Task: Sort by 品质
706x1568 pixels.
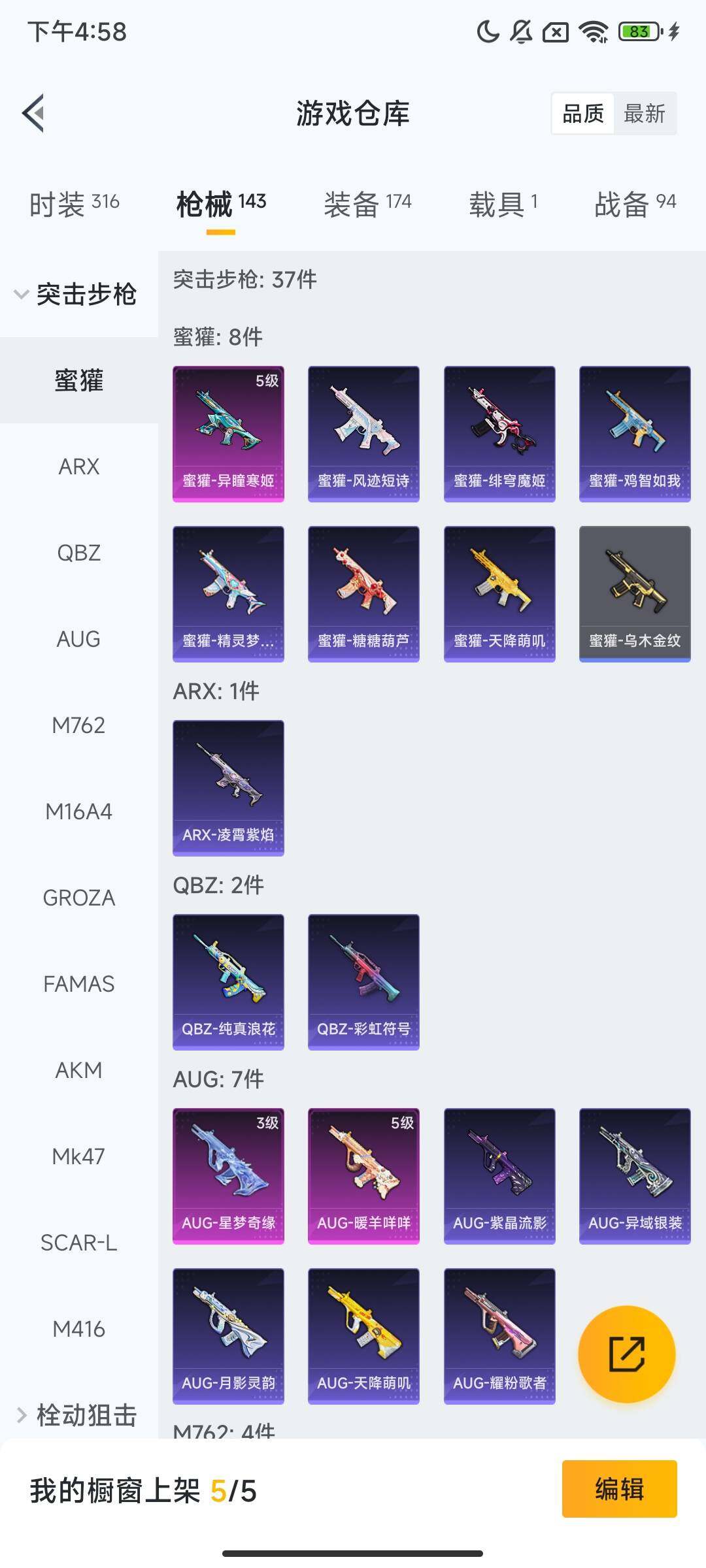Action: (583, 114)
